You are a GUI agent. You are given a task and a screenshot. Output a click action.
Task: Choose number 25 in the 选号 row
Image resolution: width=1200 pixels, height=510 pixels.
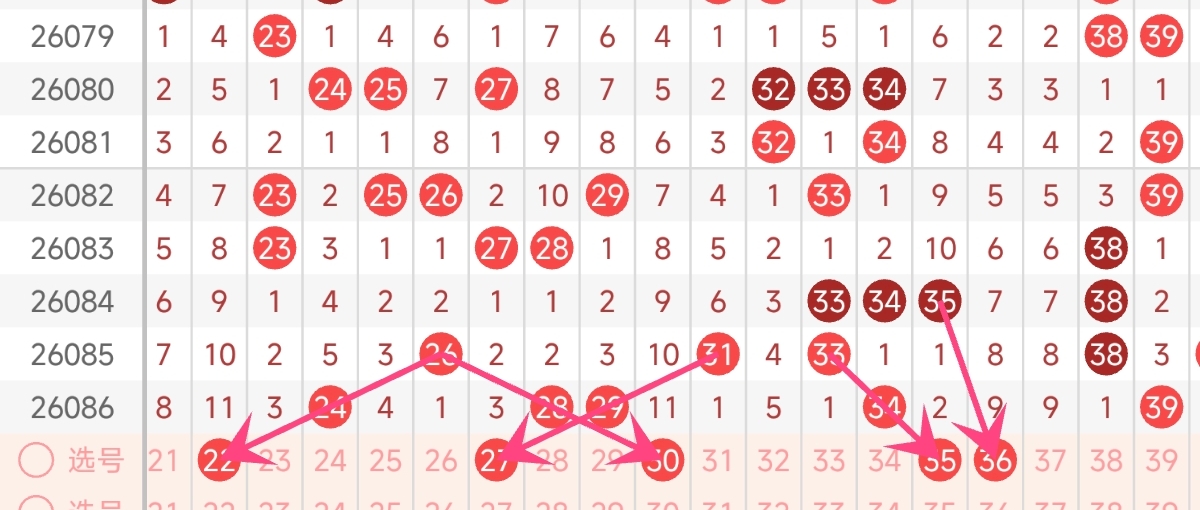385,461
